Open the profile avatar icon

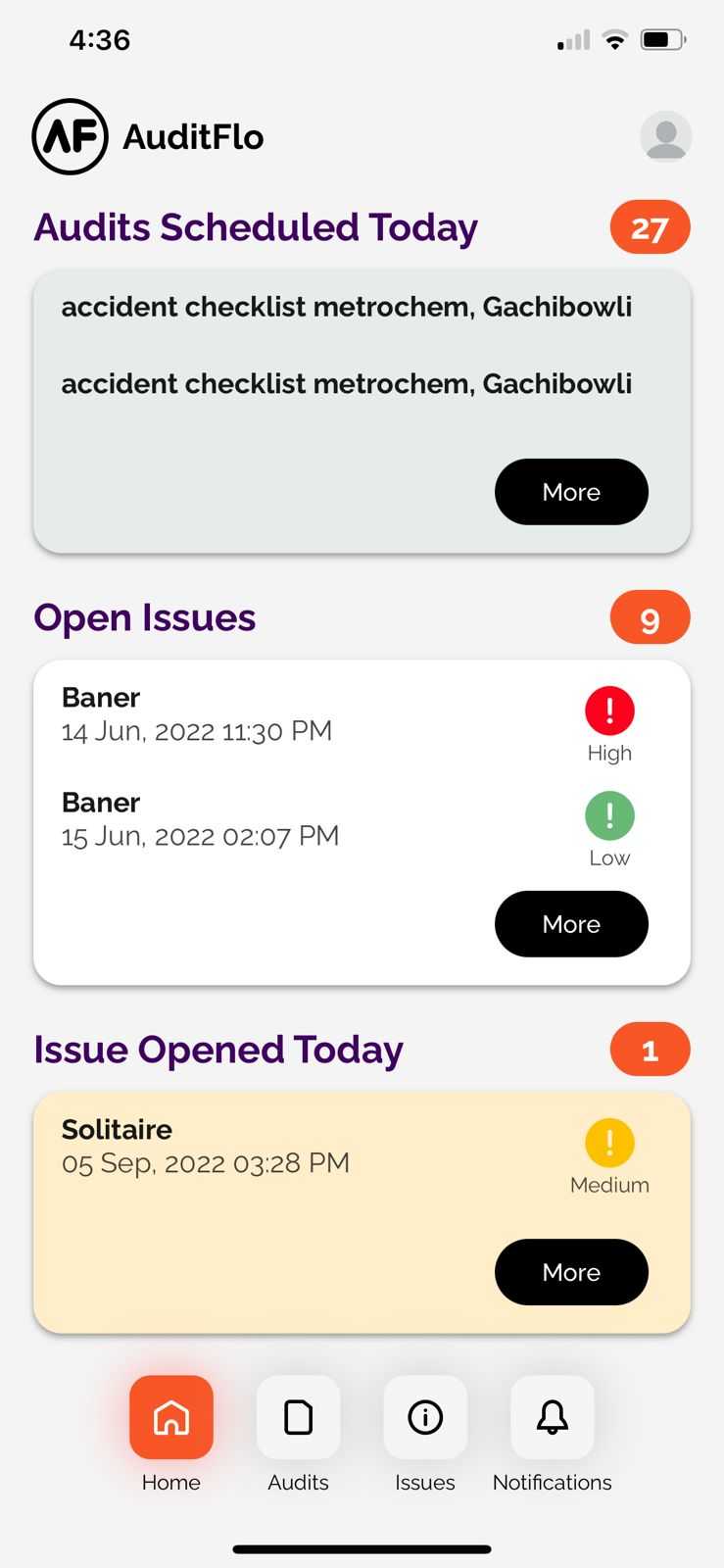(x=664, y=136)
